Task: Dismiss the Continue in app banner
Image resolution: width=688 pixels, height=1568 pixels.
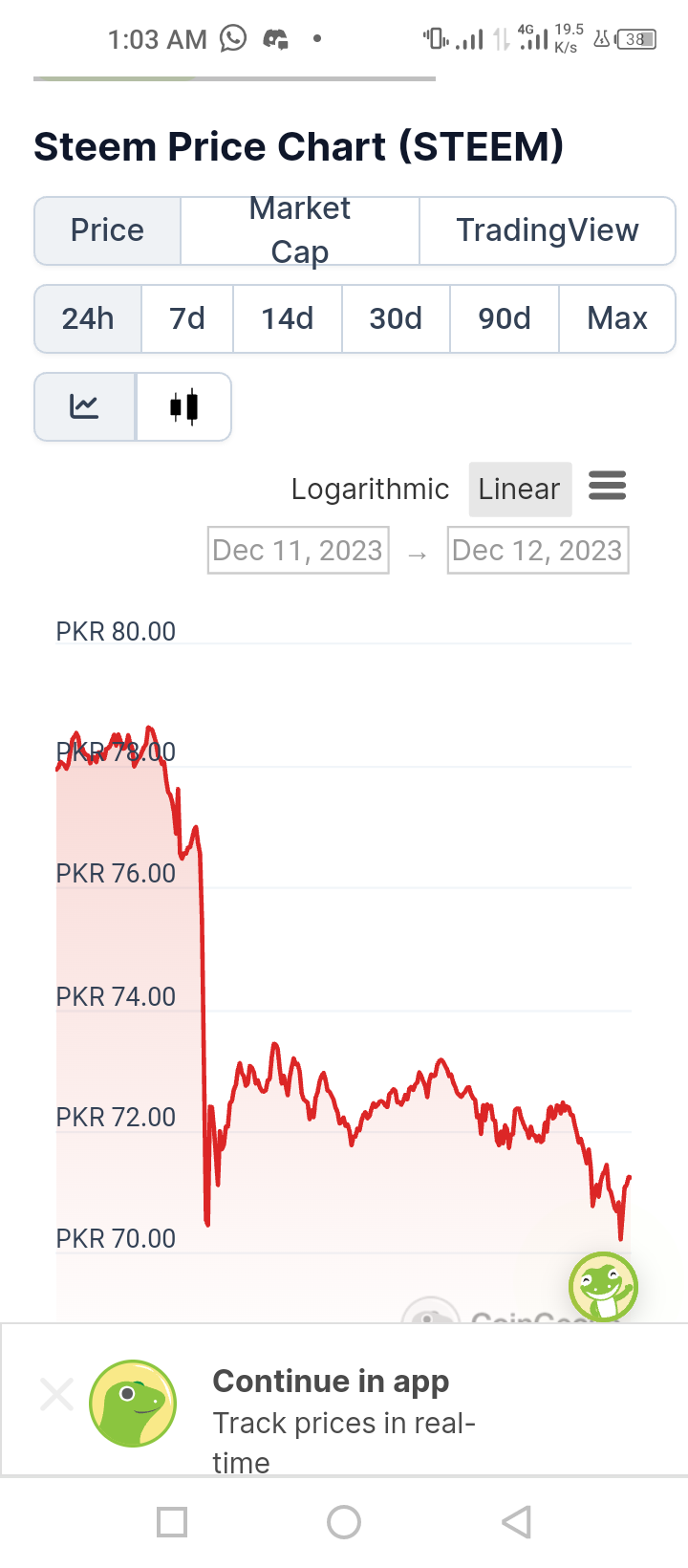Action: tap(56, 1394)
